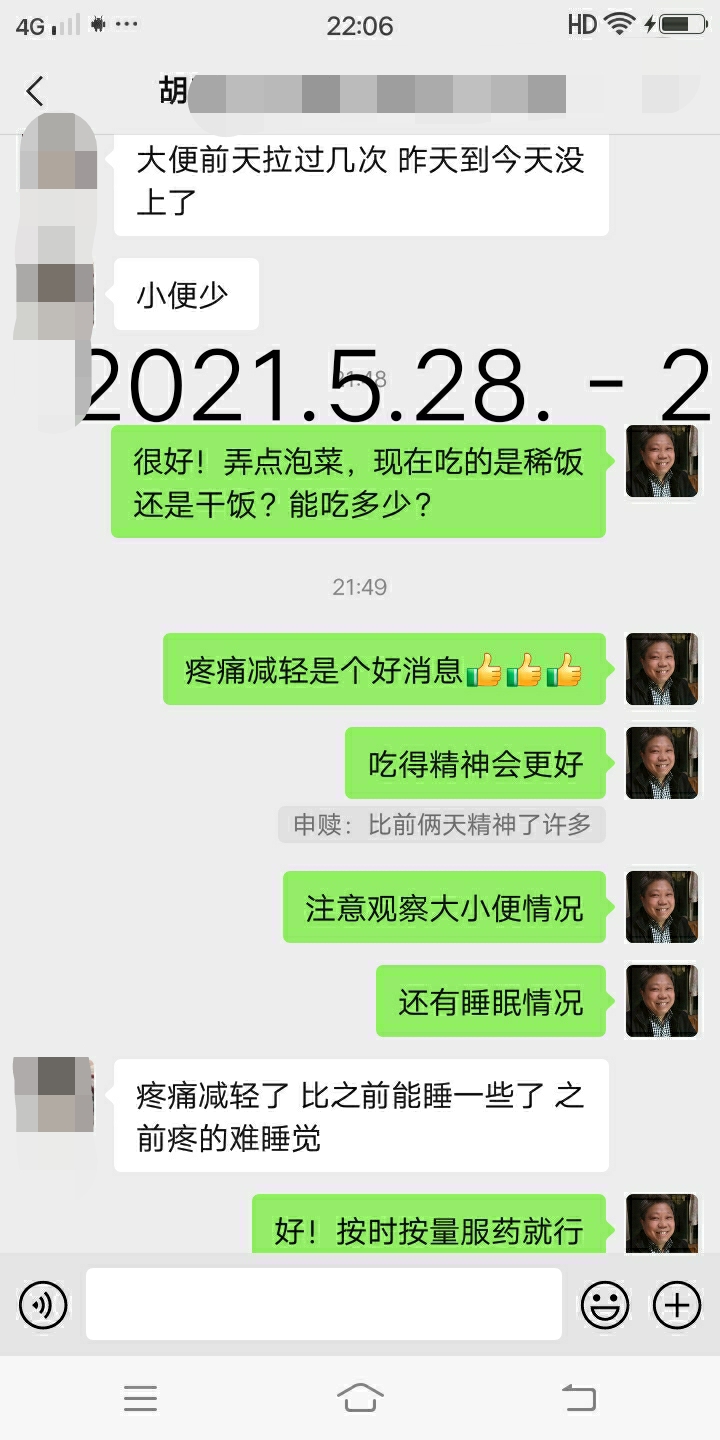
Task: Open quoted message 比前俩天精神了许多
Action: tap(441, 825)
